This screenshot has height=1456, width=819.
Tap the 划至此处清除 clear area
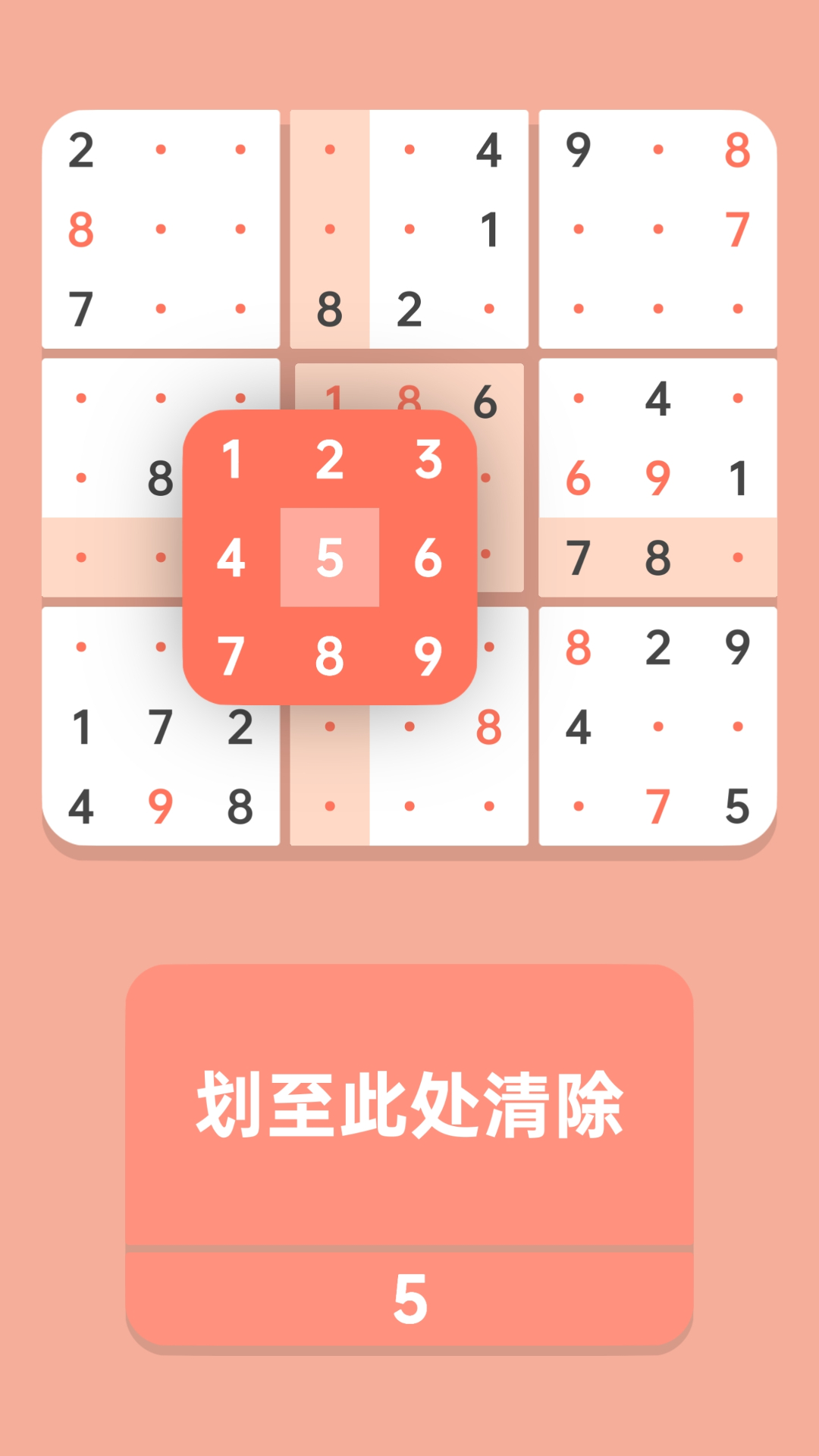coord(409,1104)
